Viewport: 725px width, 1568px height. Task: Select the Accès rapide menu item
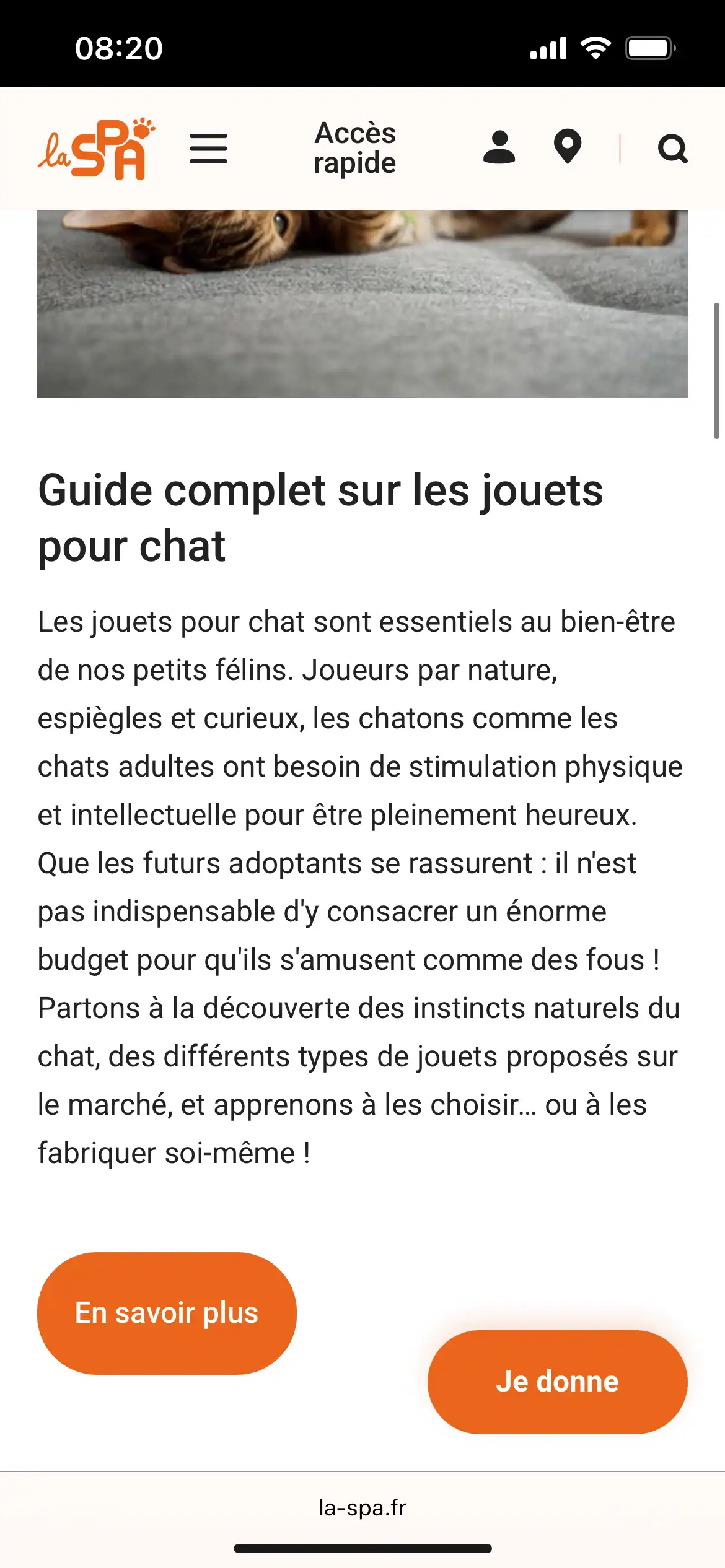tap(356, 149)
